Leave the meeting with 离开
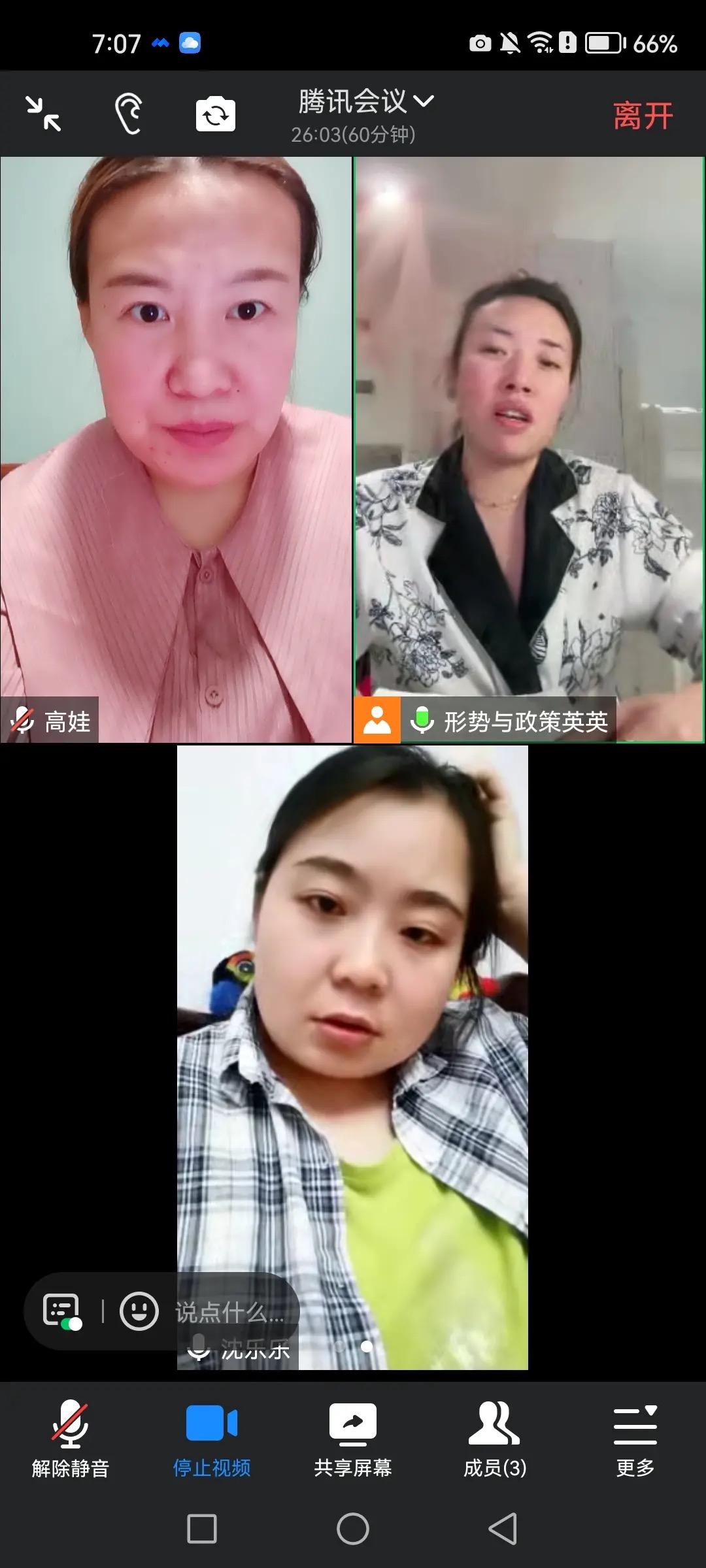Image resolution: width=706 pixels, height=1568 pixels. pyautogui.click(x=642, y=116)
